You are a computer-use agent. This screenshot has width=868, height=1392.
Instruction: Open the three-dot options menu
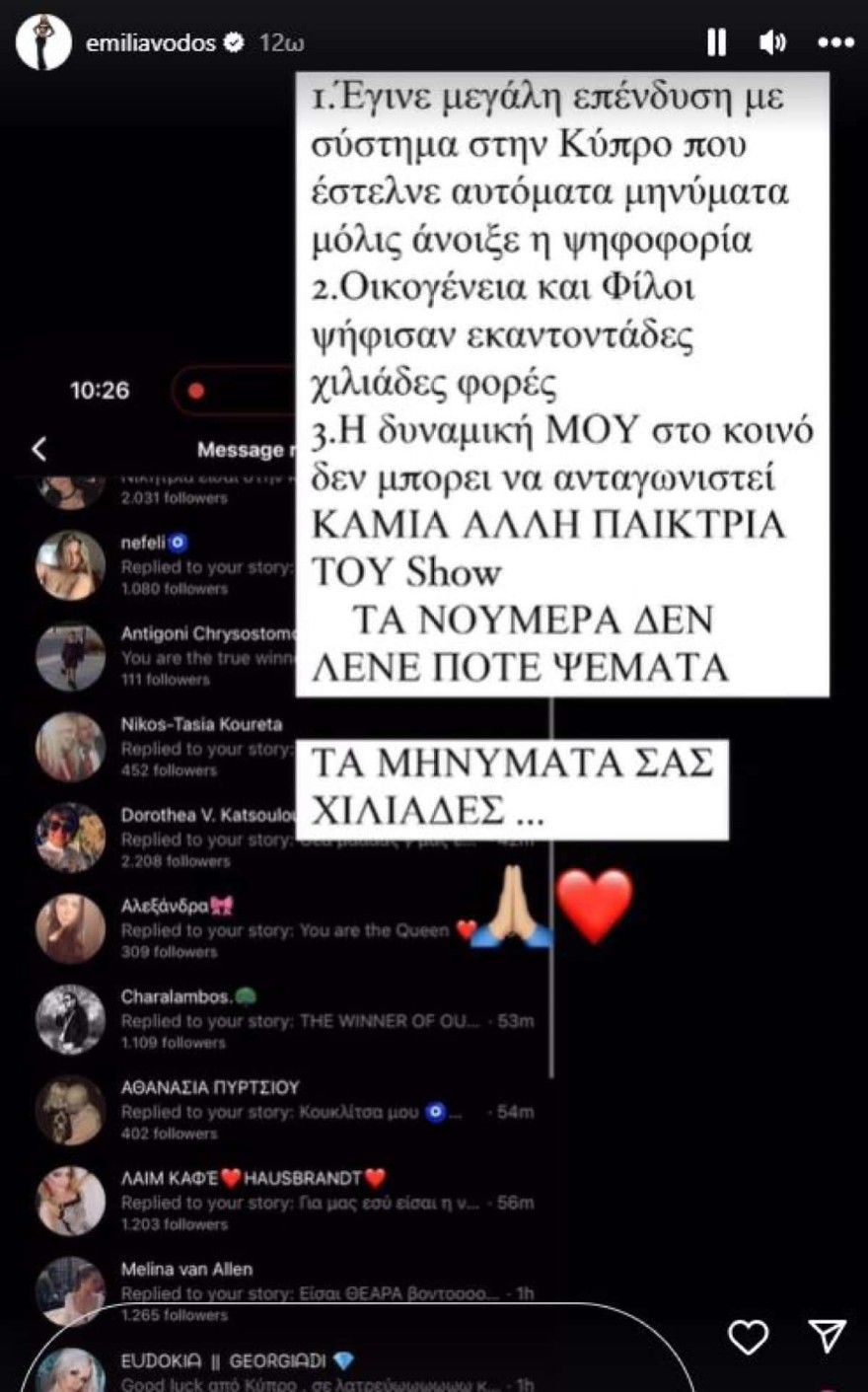click(836, 42)
